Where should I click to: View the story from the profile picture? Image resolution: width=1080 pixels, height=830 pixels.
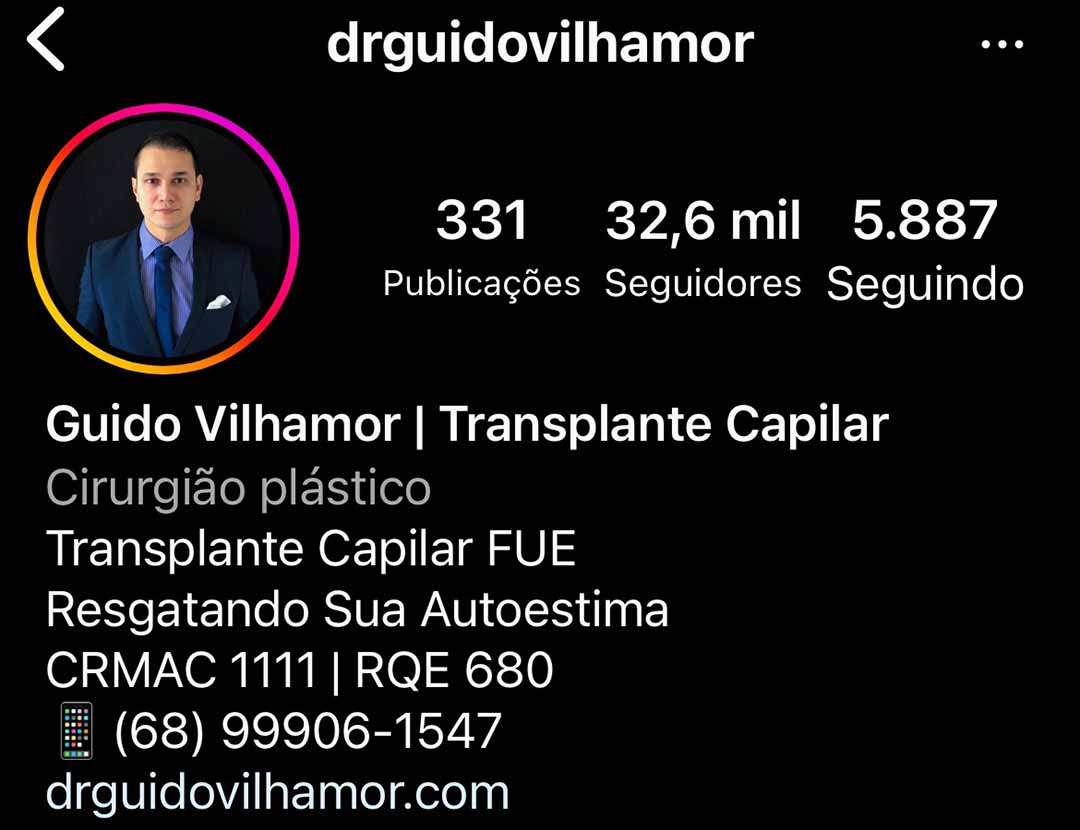tap(164, 238)
